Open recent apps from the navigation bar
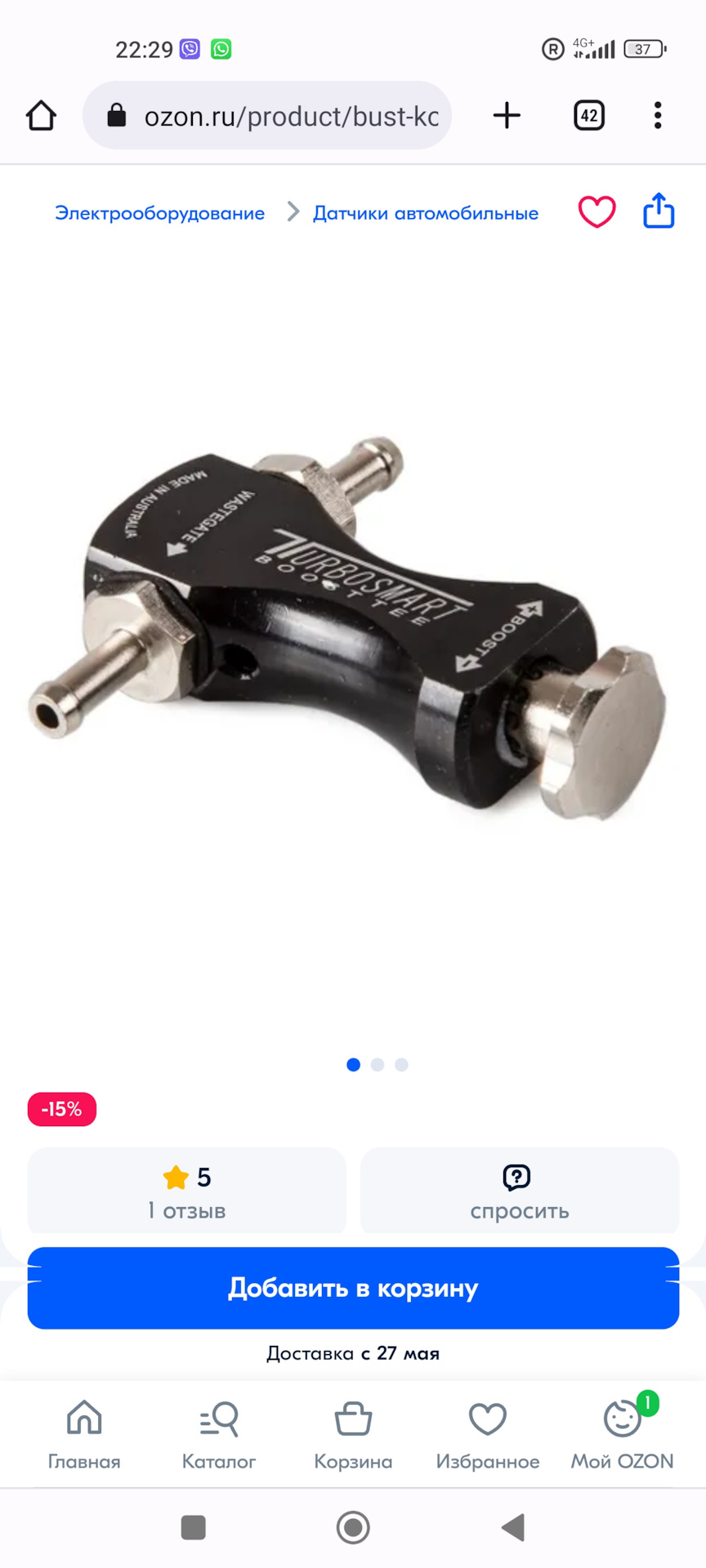The height and width of the screenshot is (1568, 706). click(x=193, y=1527)
